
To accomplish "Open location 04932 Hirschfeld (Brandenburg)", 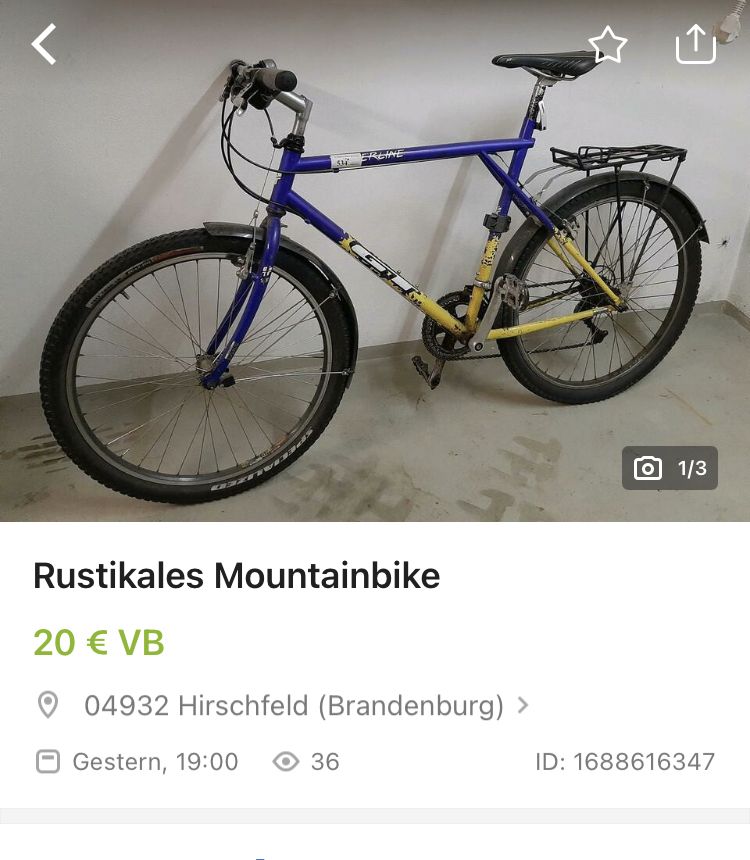I will [293, 706].
